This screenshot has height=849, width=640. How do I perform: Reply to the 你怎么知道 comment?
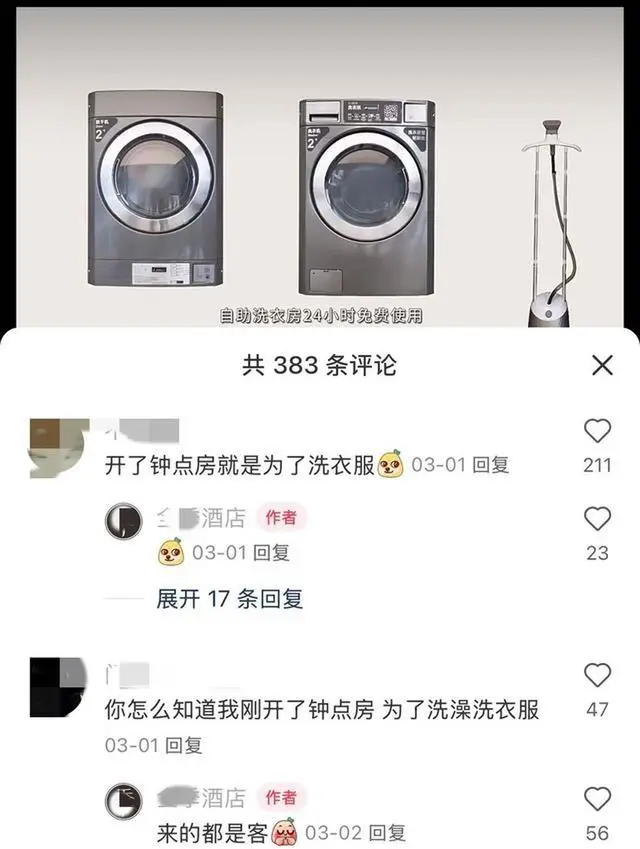coord(183,745)
